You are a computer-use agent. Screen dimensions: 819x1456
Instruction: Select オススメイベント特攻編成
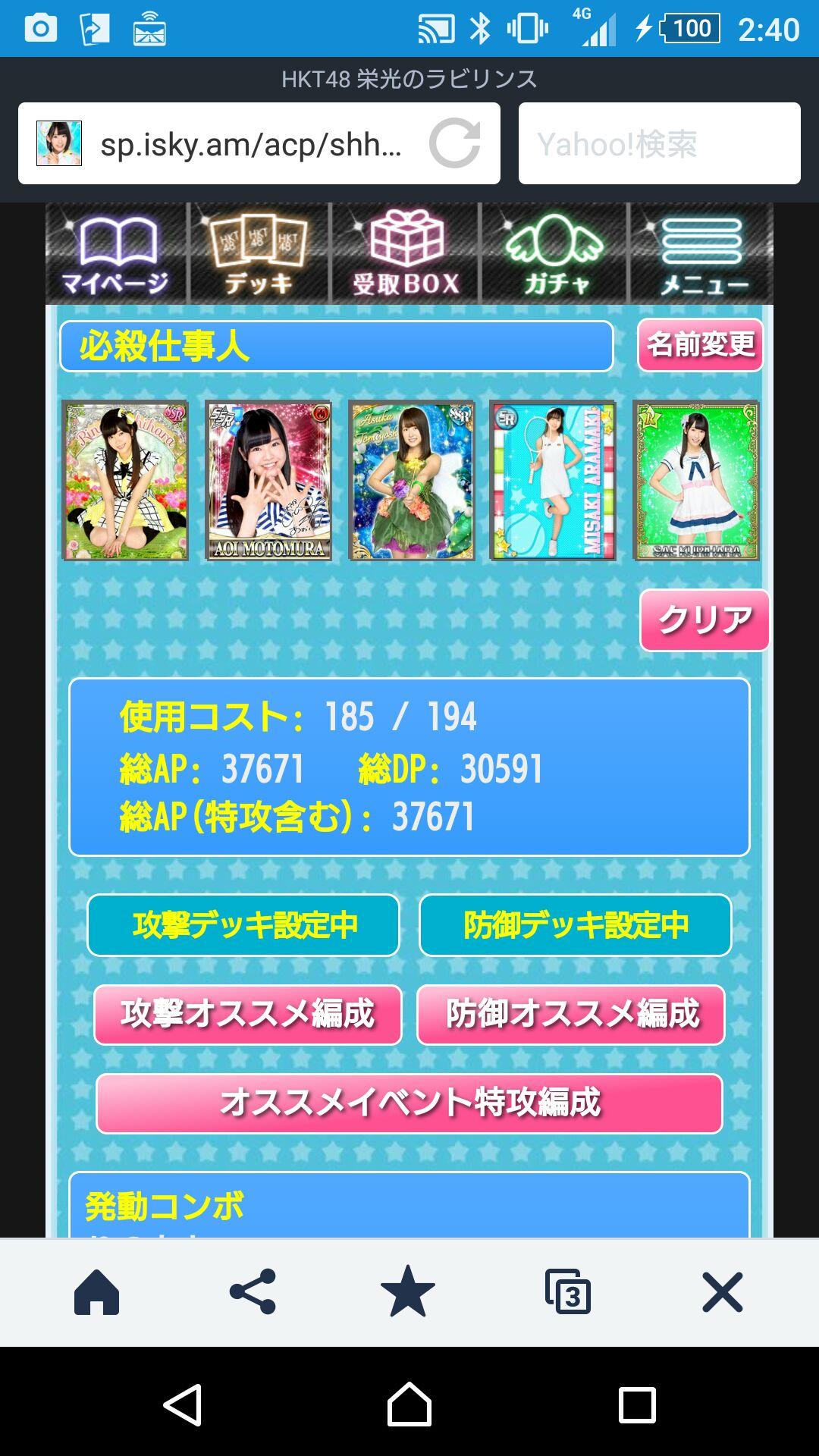[409, 1103]
